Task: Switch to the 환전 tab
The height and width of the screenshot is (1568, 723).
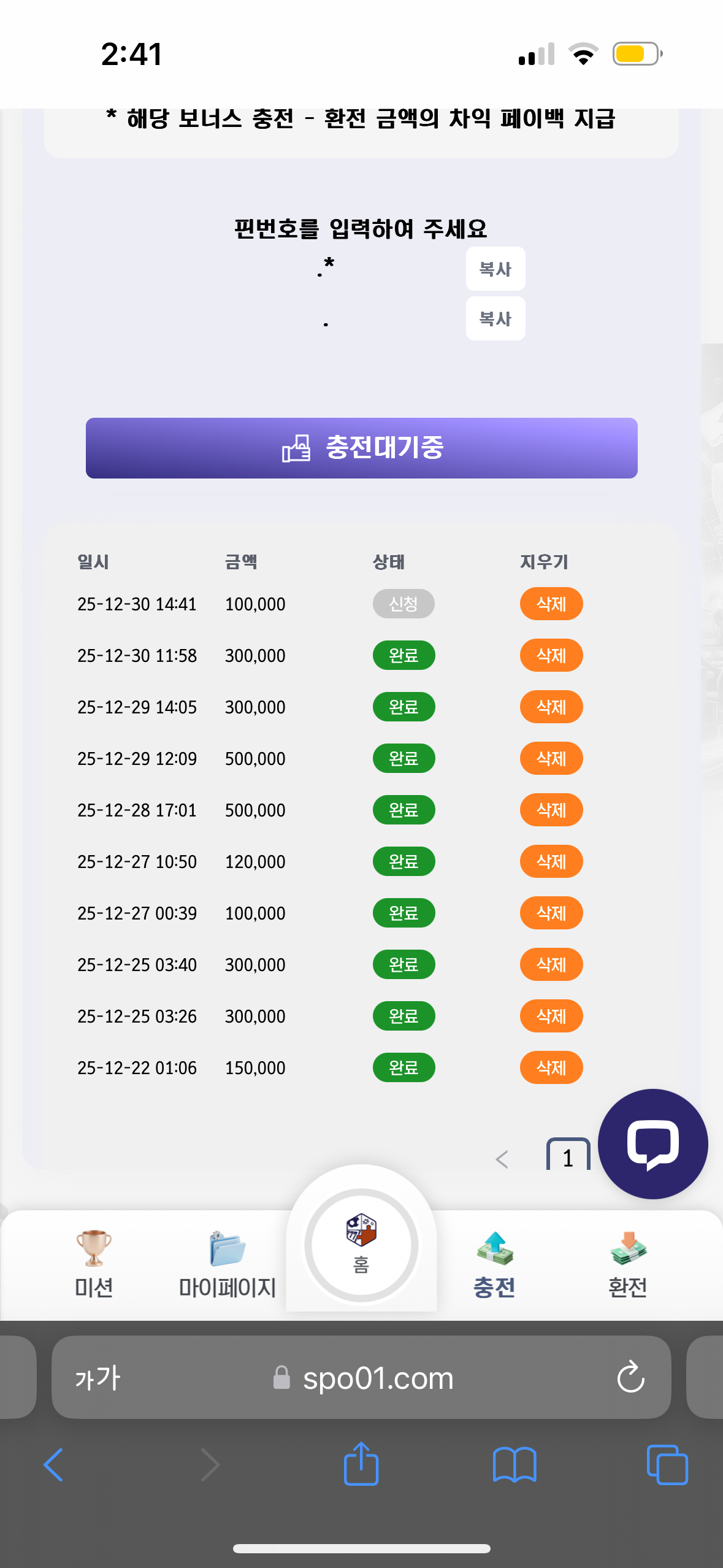Action: pyautogui.click(x=627, y=1264)
